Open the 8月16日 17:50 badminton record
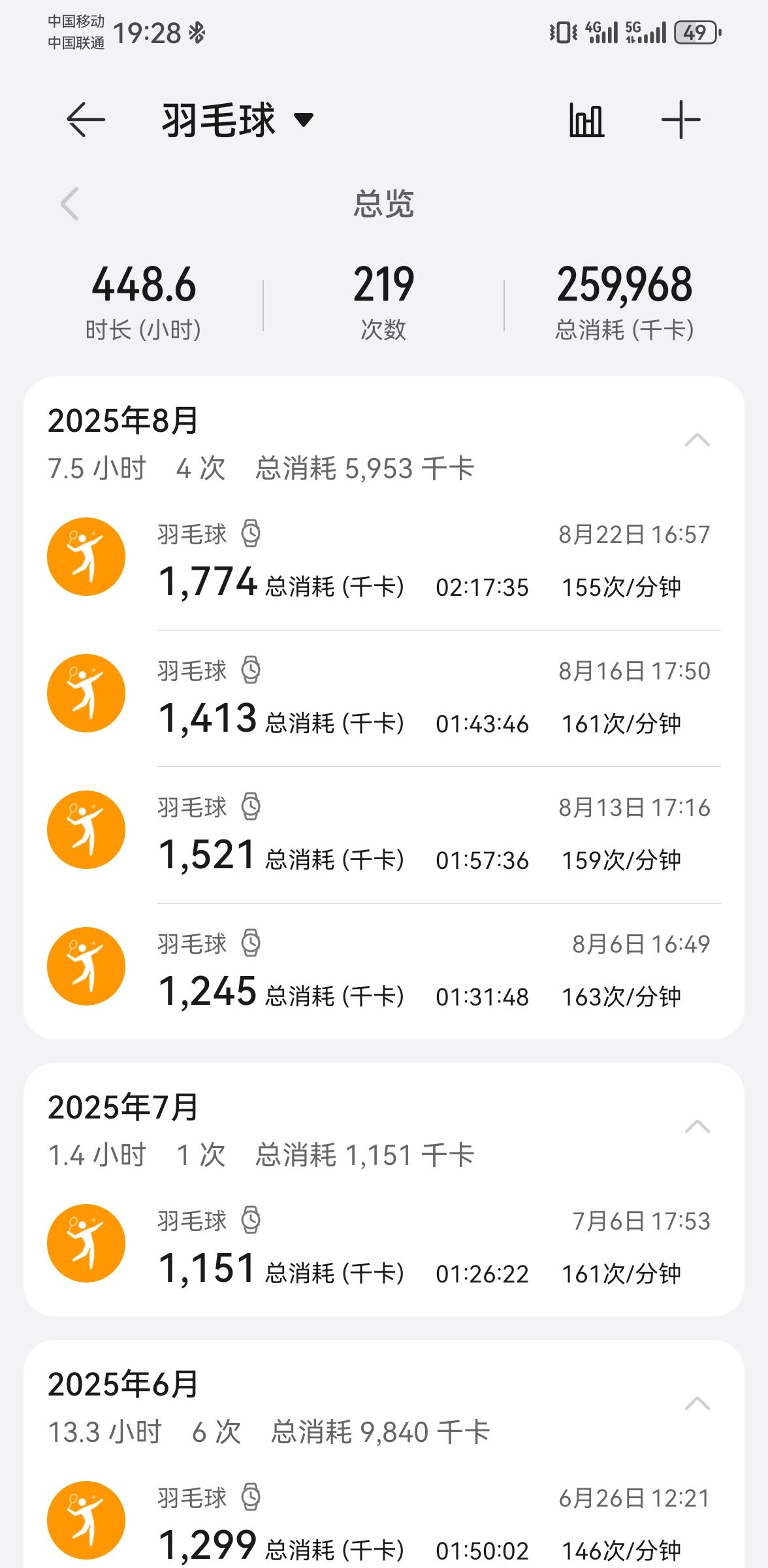 click(384, 696)
